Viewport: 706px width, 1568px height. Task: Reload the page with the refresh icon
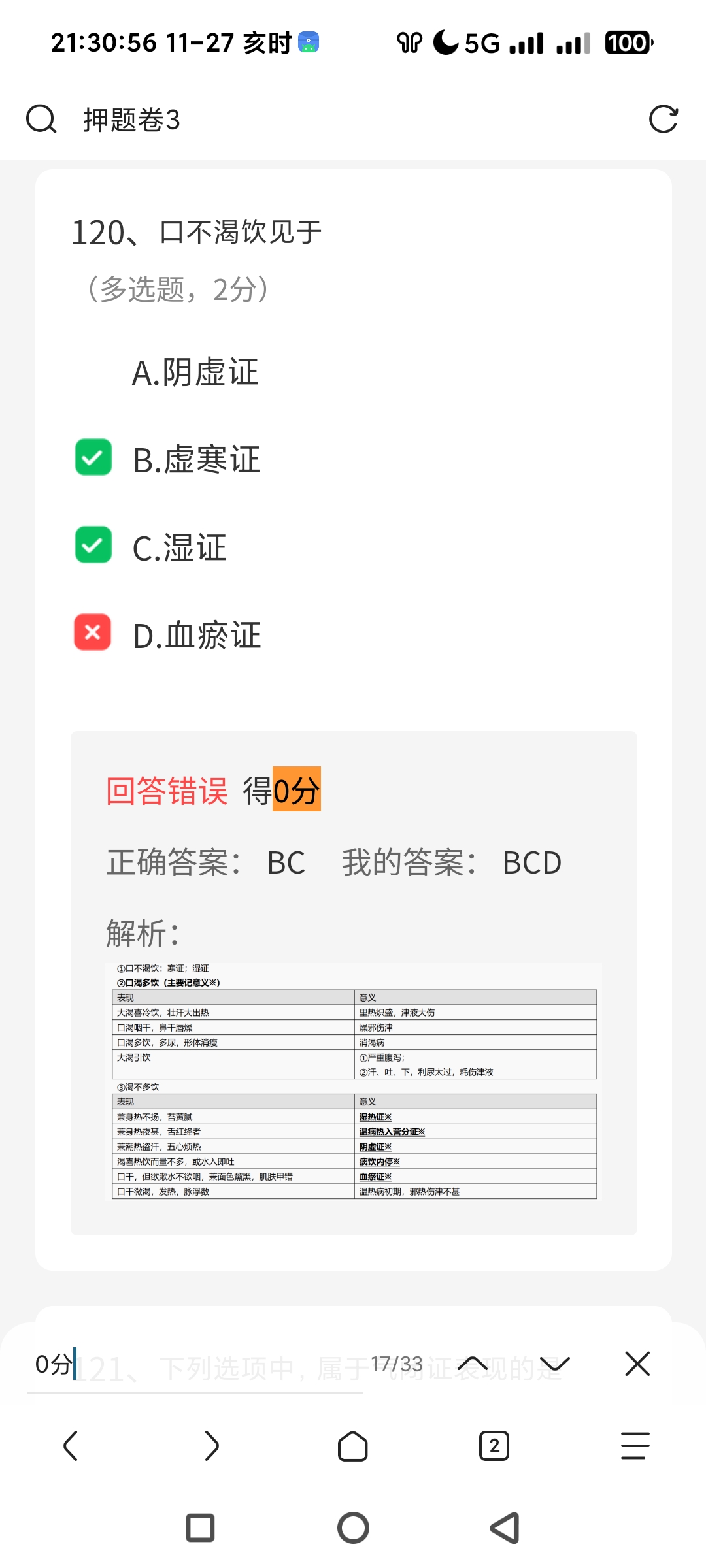coord(663,120)
